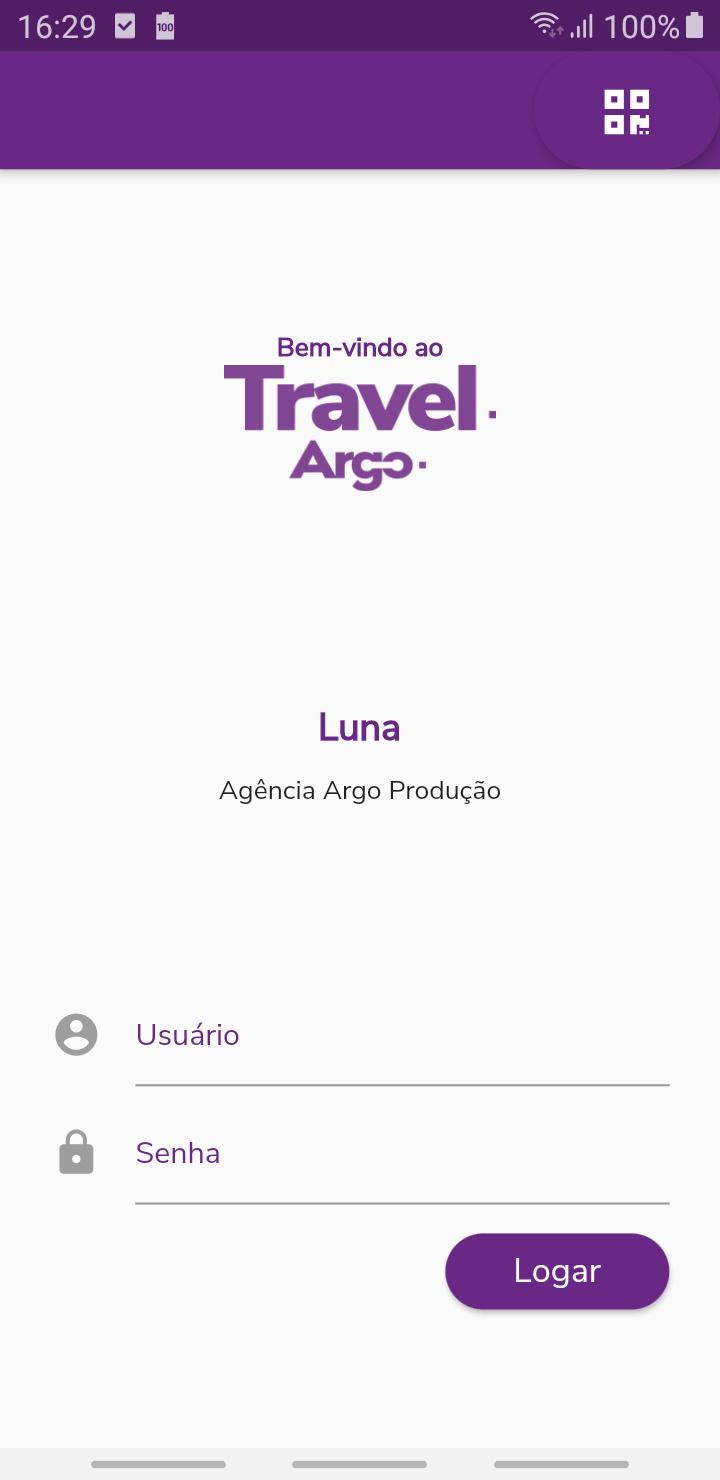
Task: Click the Bem-vindo ao heading
Action: click(360, 347)
